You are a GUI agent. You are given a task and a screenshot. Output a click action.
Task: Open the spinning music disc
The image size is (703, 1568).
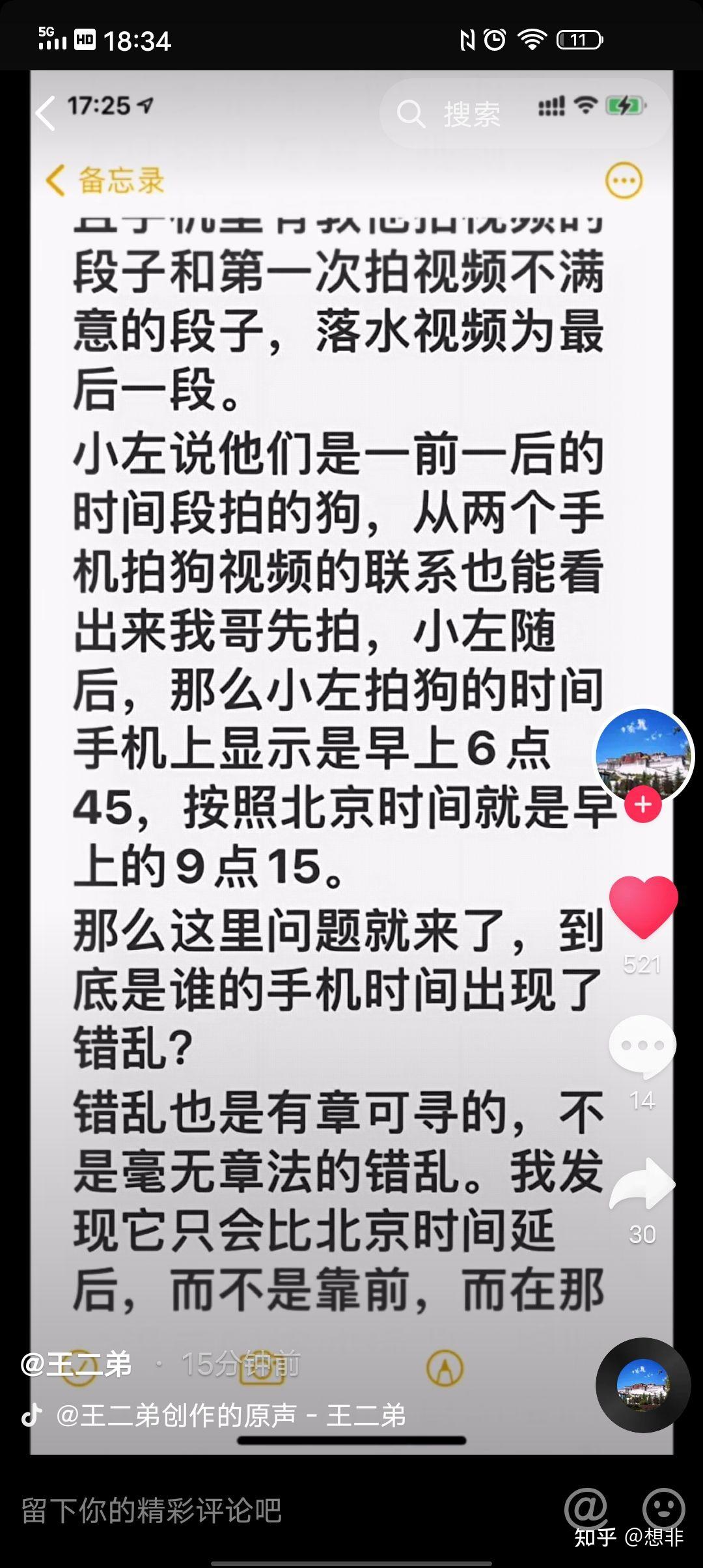(643, 1385)
